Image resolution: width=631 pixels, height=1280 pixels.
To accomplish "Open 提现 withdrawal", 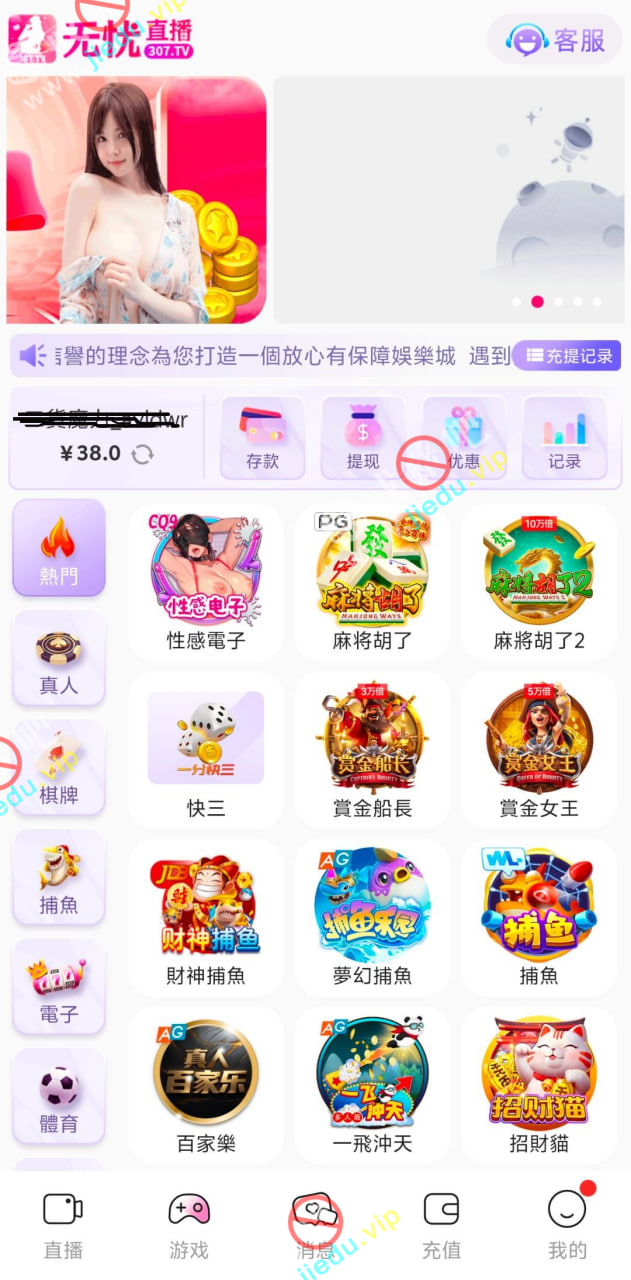I will (x=363, y=438).
